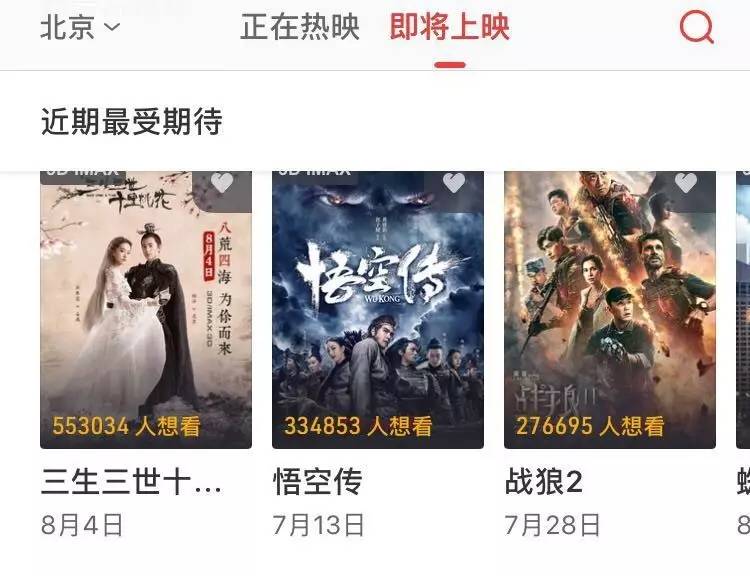Tap the heart on 三生三世 poster
The height and width of the screenshot is (576, 750).
(x=222, y=183)
